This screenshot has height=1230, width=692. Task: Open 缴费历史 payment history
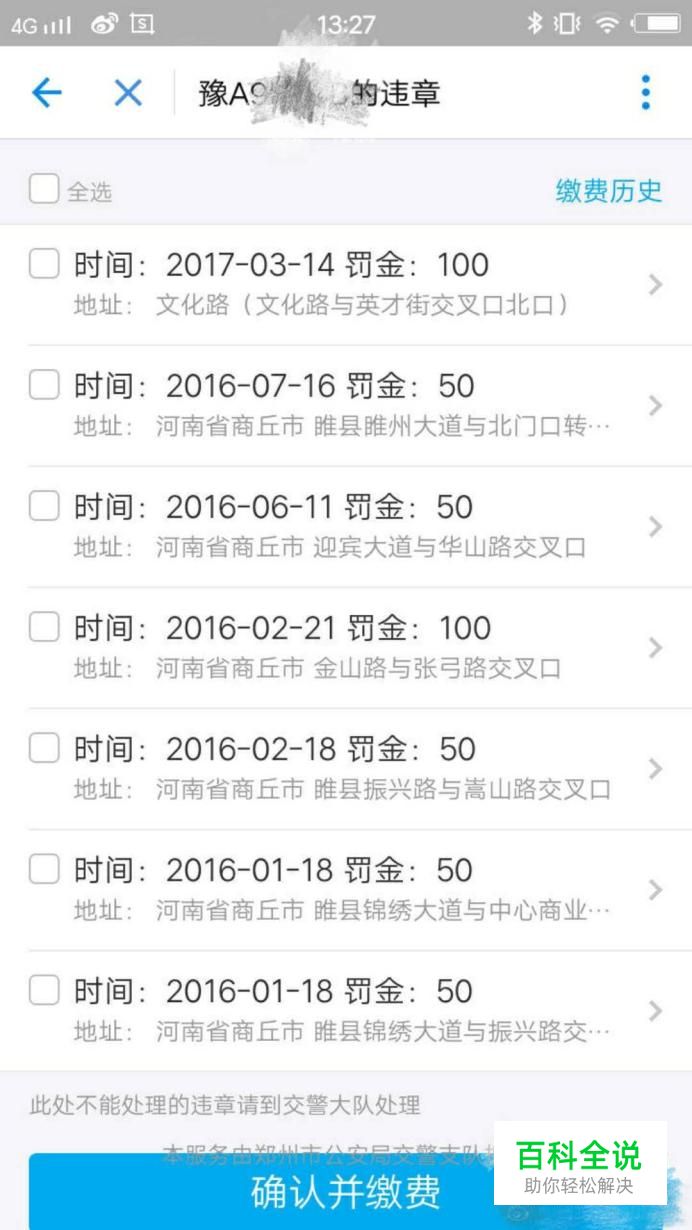tap(609, 191)
